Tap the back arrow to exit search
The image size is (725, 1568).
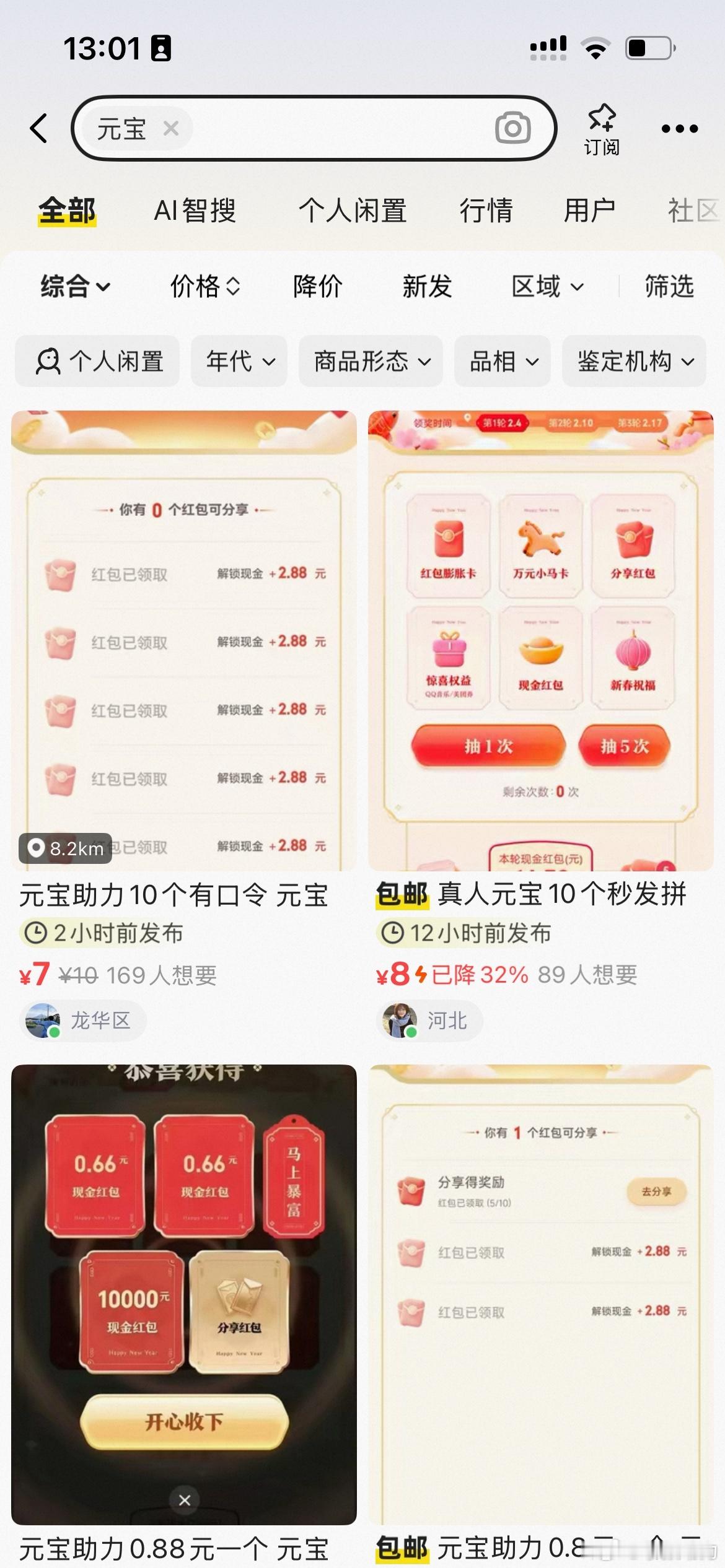[39, 128]
